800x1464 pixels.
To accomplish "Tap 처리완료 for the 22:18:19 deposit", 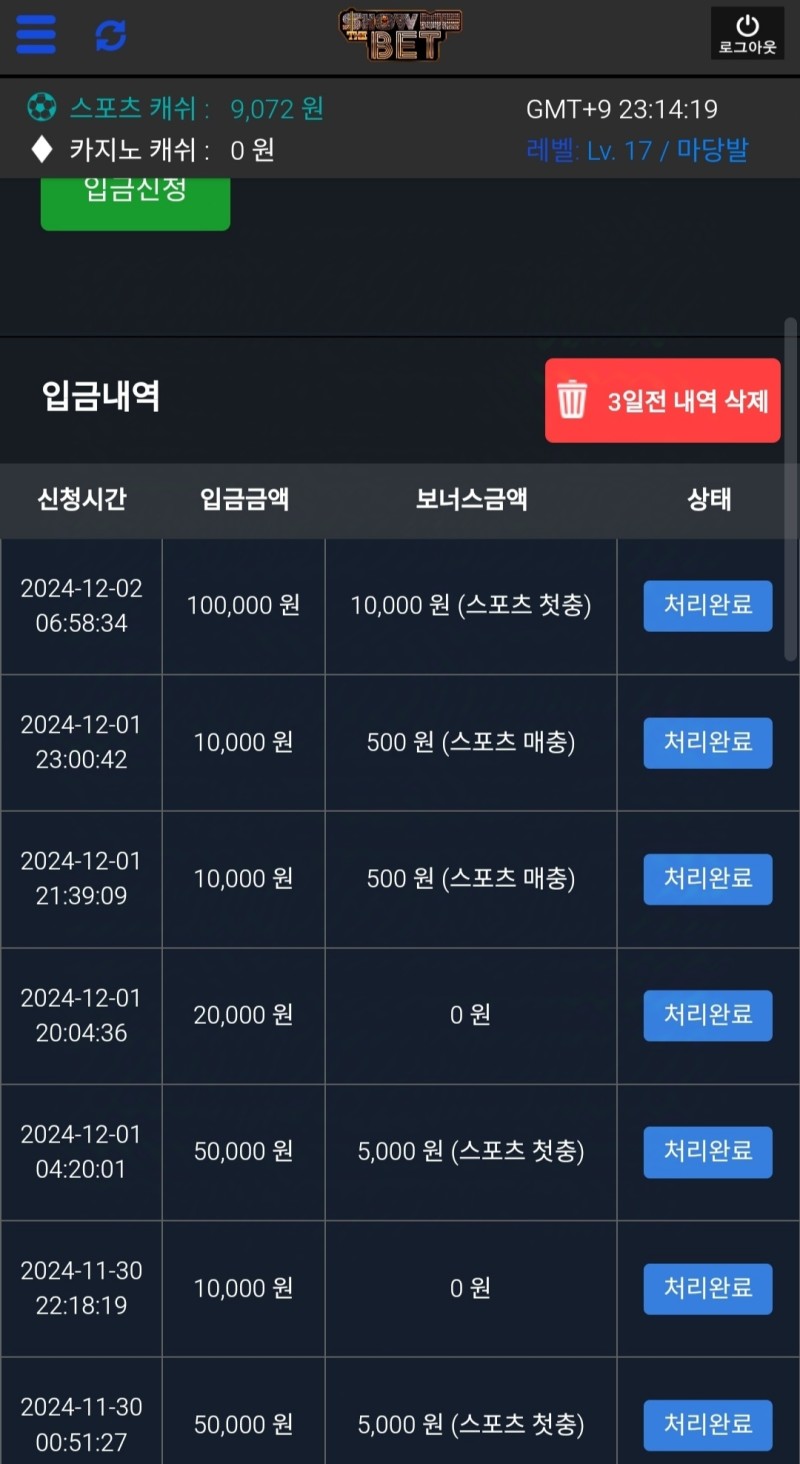I will [707, 1288].
